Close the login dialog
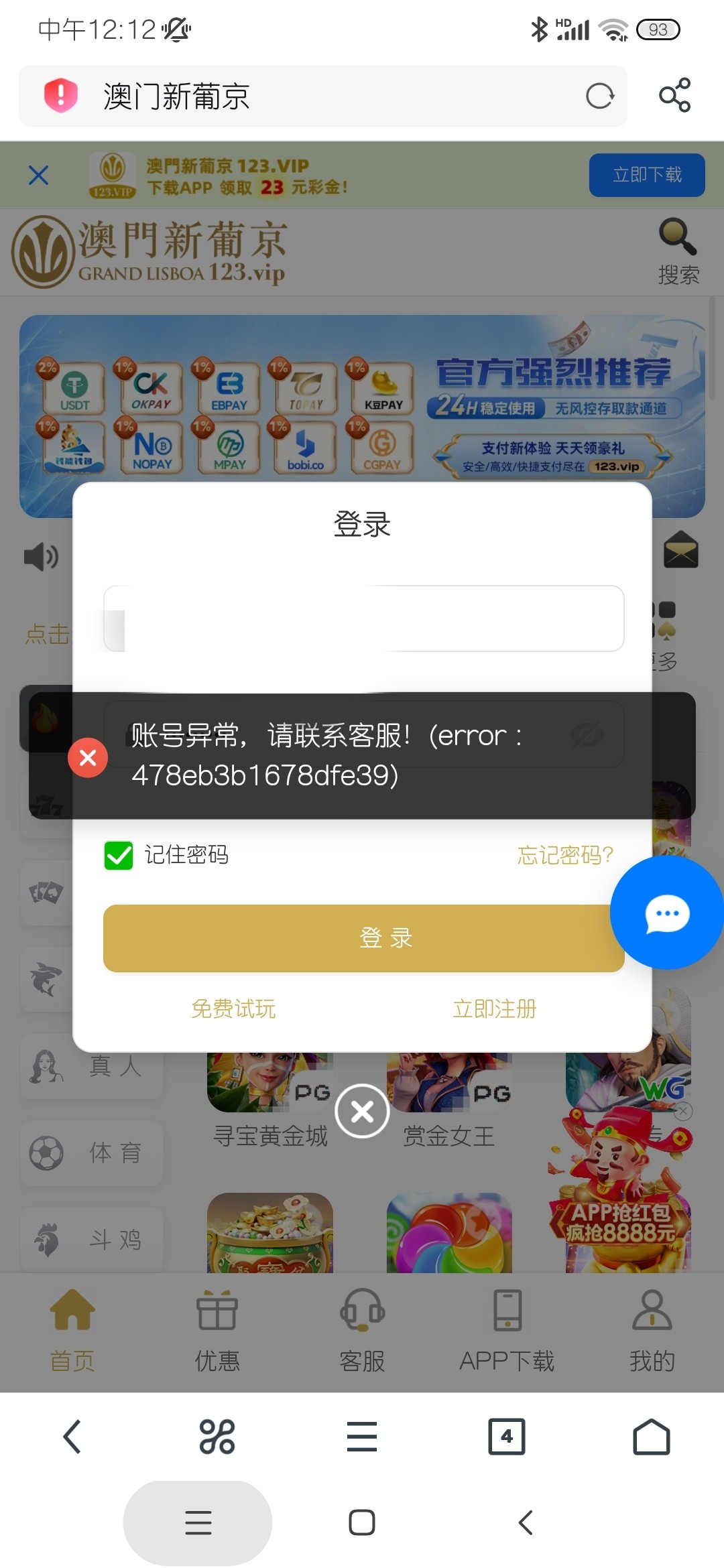Screen dimensions: 724x1568 [x=362, y=1111]
